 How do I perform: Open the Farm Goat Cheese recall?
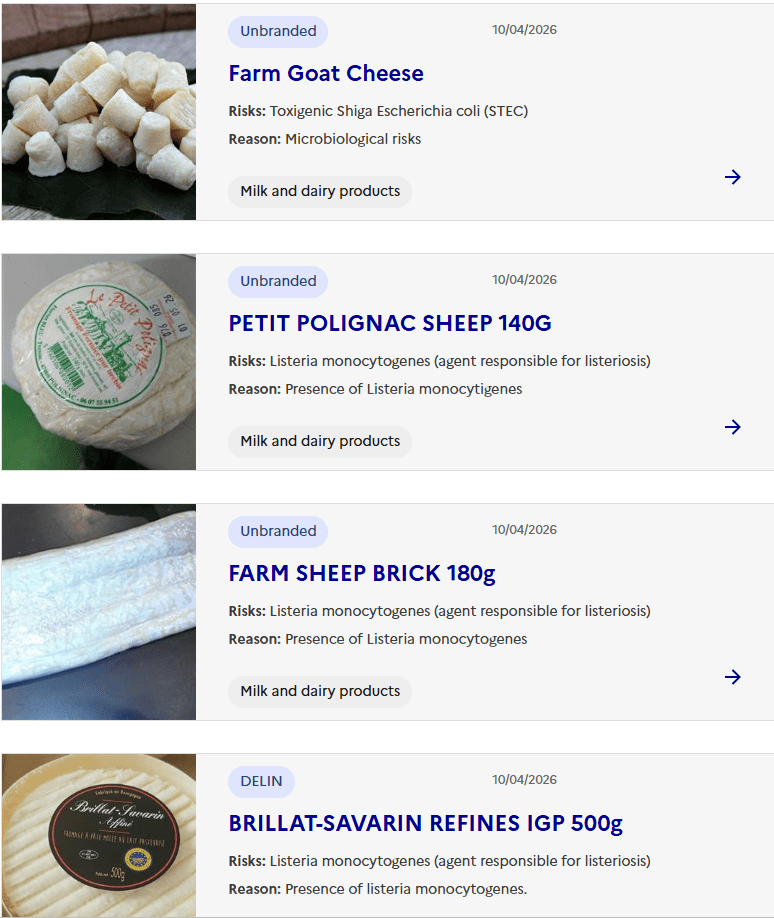pyautogui.click(x=326, y=73)
